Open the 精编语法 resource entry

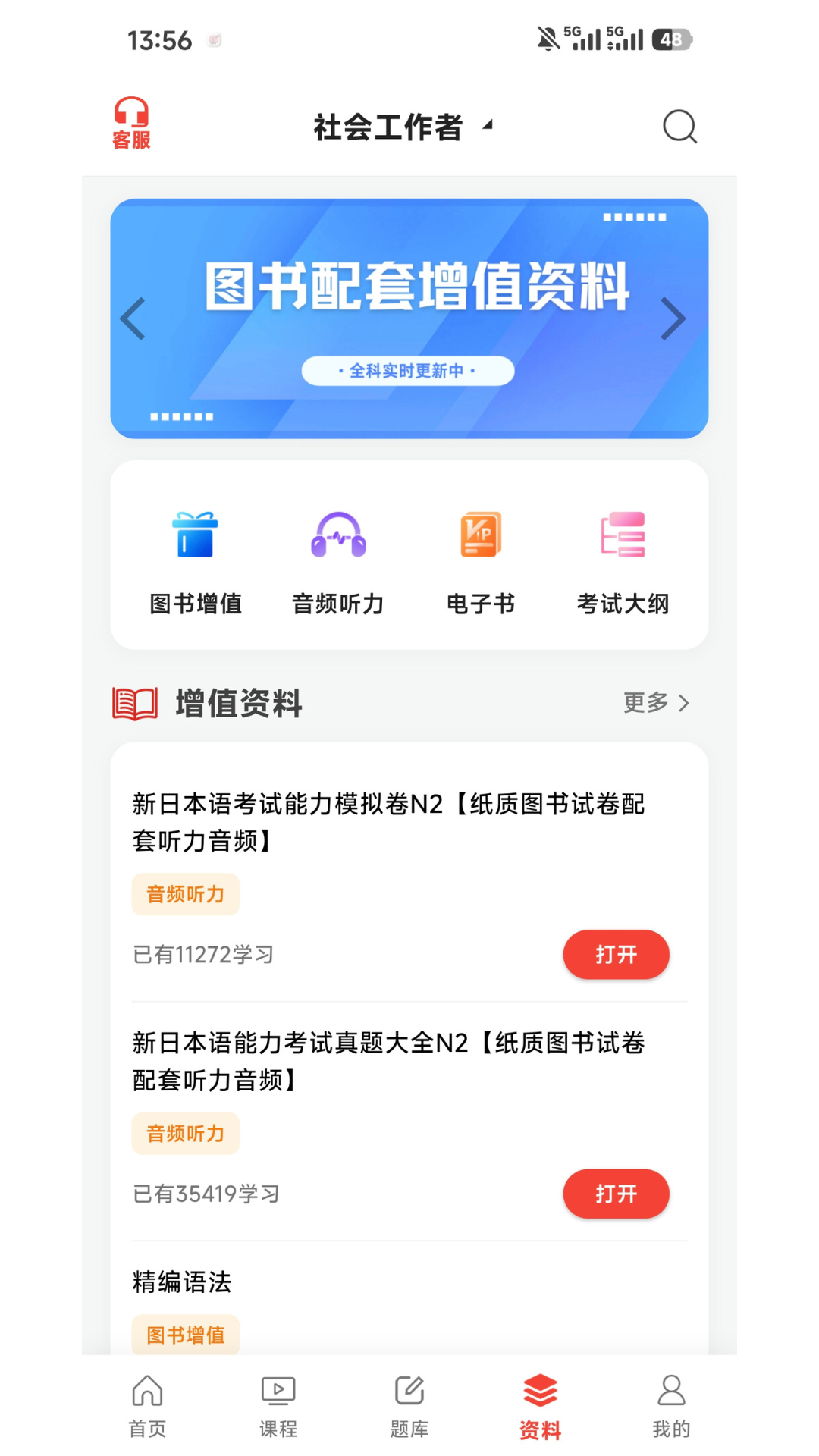[182, 1282]
